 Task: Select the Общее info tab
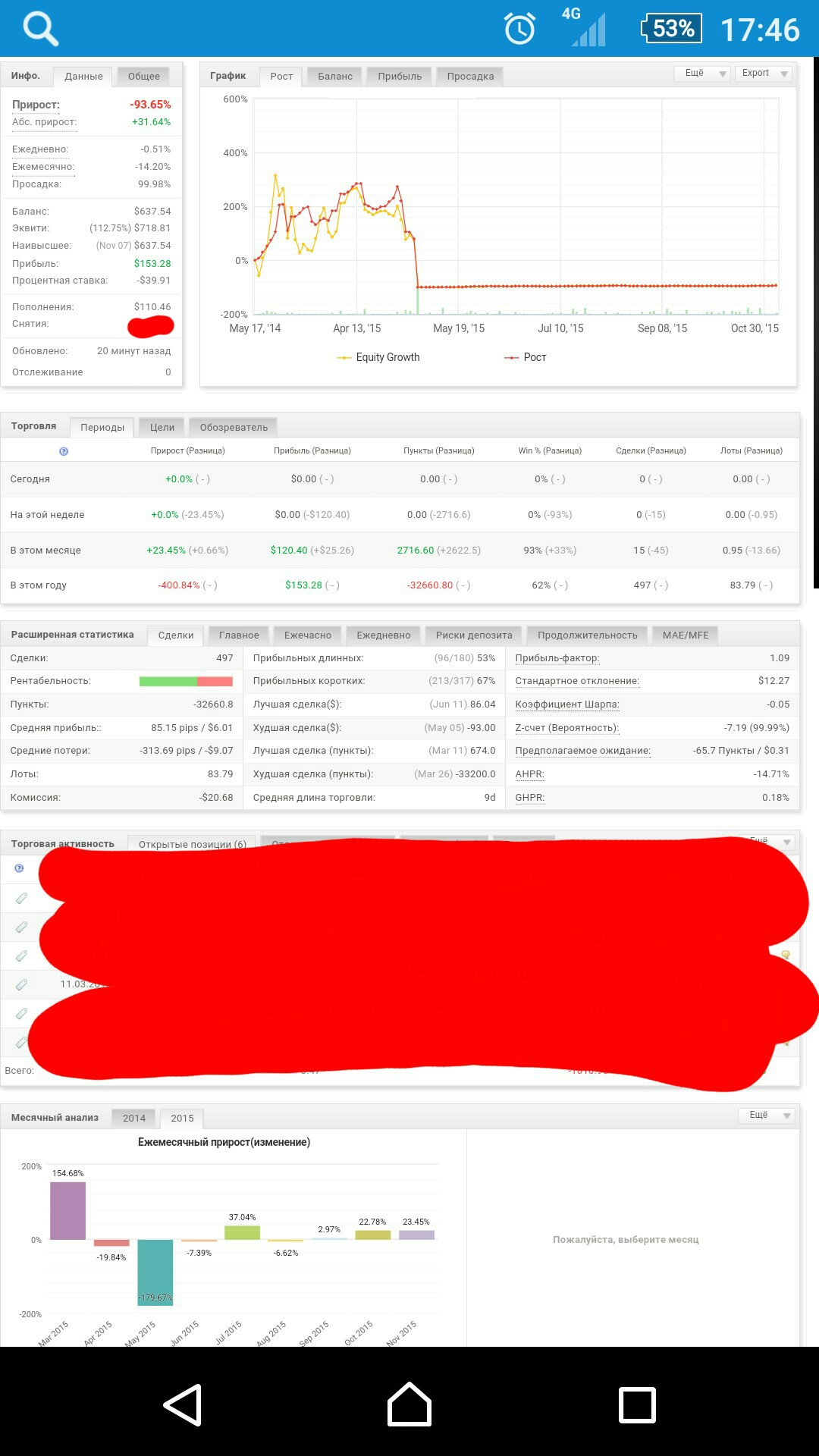144,76
